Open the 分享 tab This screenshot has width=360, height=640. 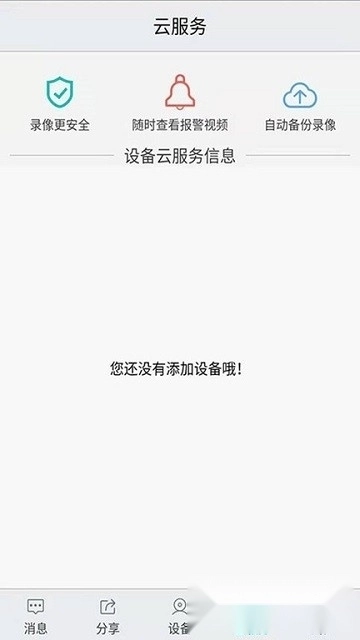click(x=108, y=616)
